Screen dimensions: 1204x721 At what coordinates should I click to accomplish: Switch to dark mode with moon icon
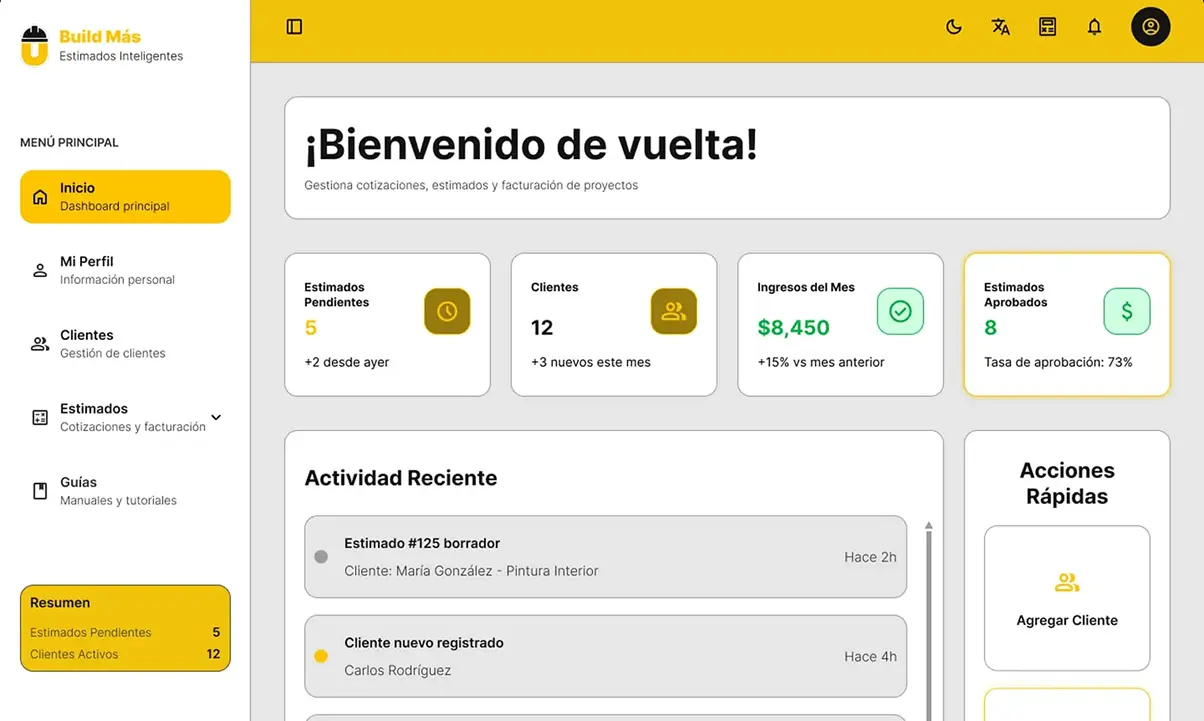pos(954,27)
